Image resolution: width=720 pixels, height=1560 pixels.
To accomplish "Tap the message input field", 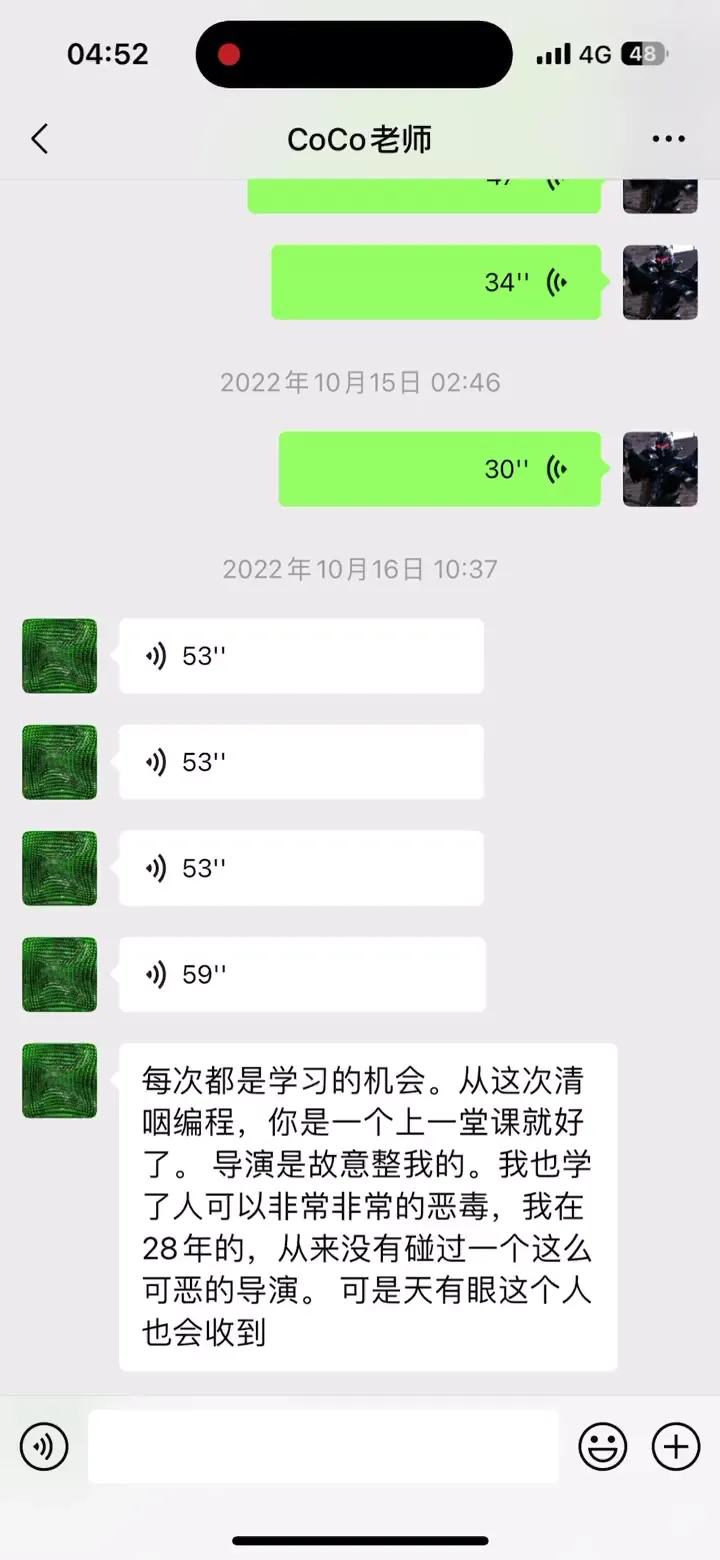I will click(x=320, y=1446).
